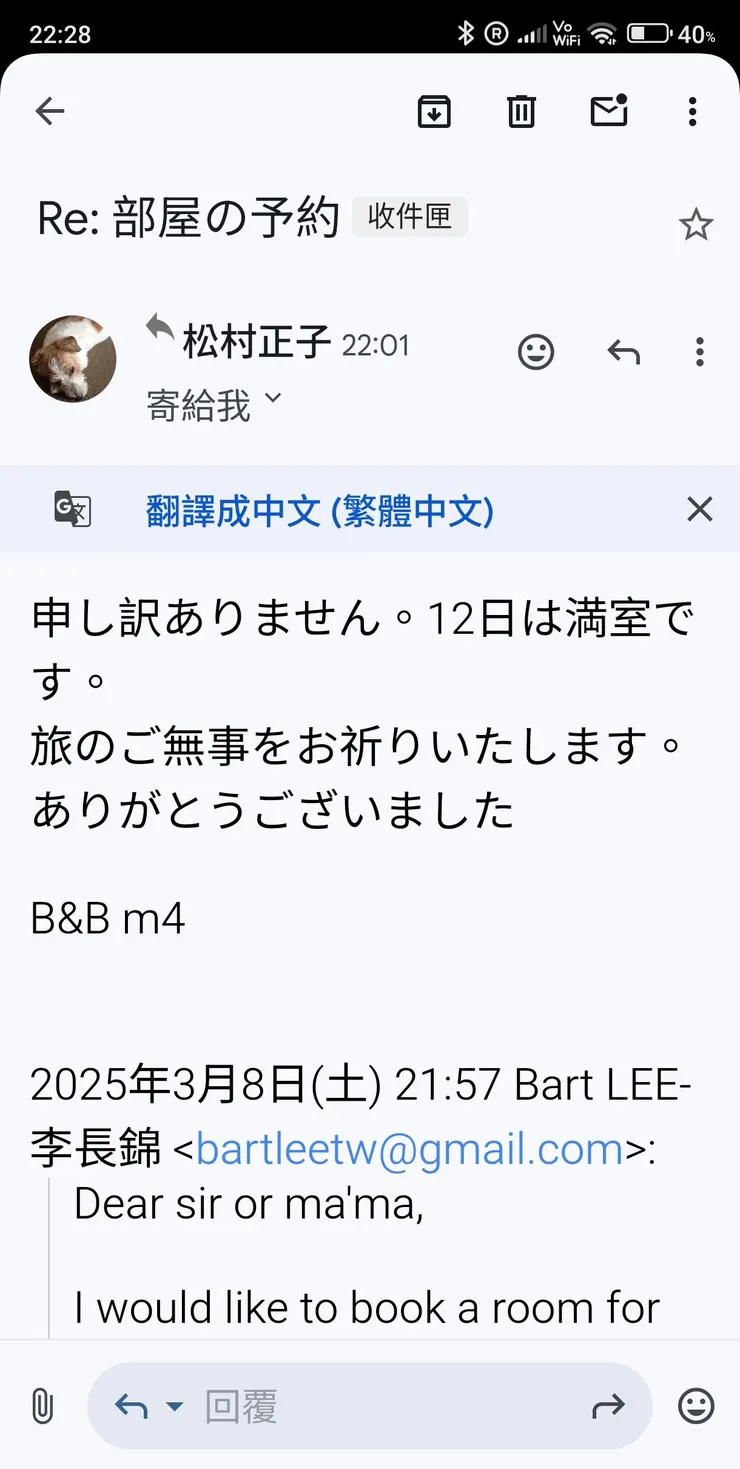
Task: Reply using the arrow beside 松村正子's message
Action: 623,351
